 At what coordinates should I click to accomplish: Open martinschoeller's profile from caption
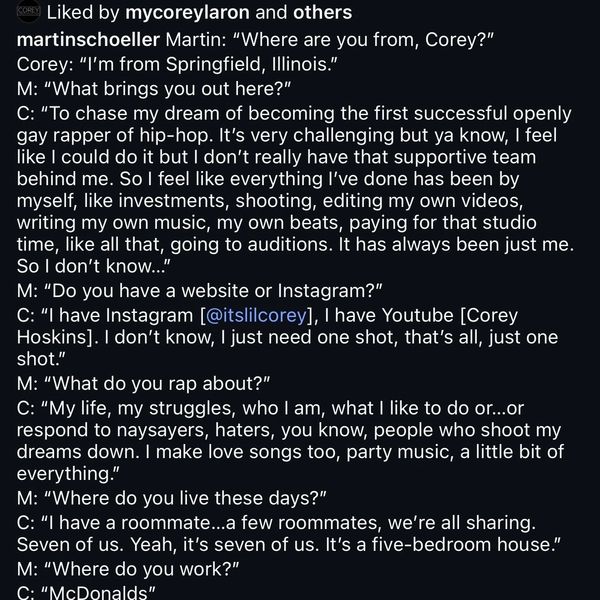88,39
